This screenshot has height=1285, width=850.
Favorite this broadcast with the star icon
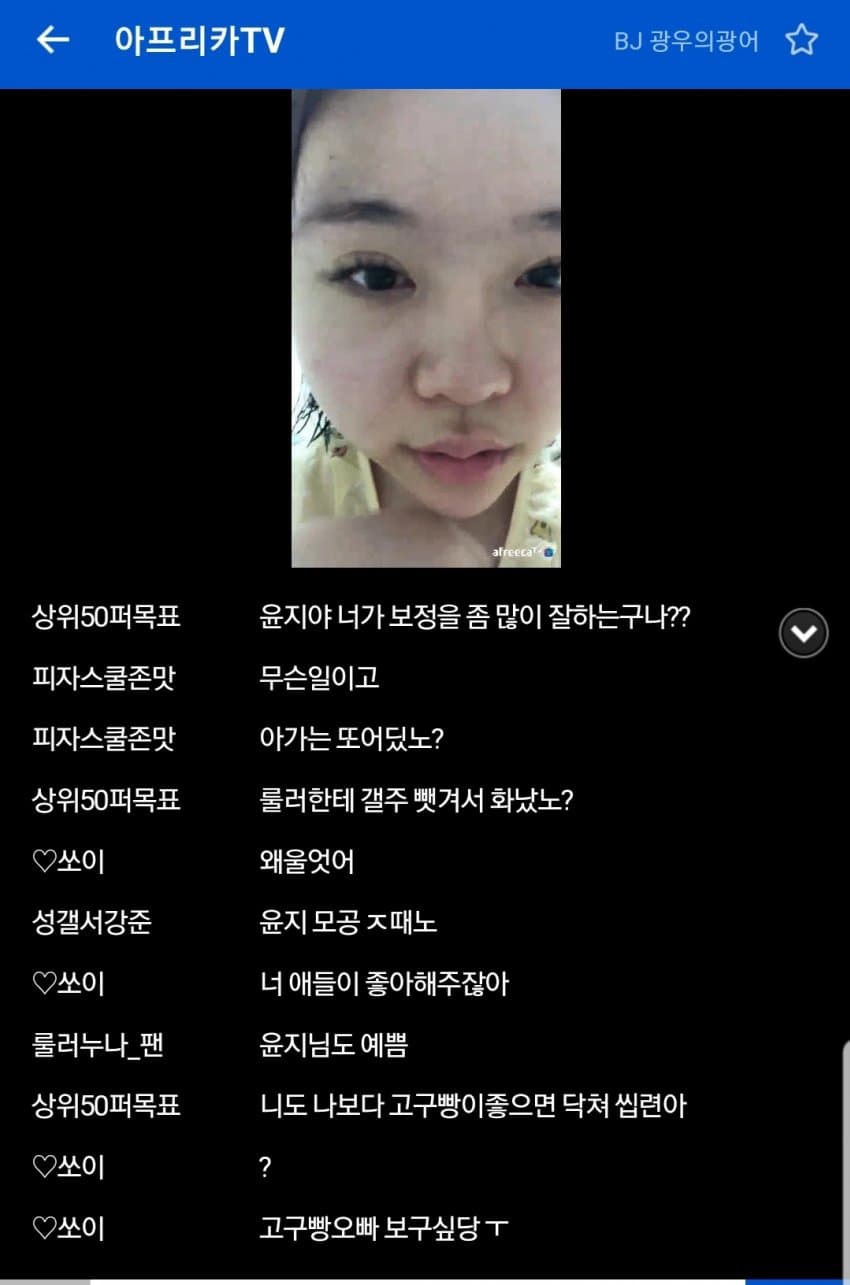[801, 40]
